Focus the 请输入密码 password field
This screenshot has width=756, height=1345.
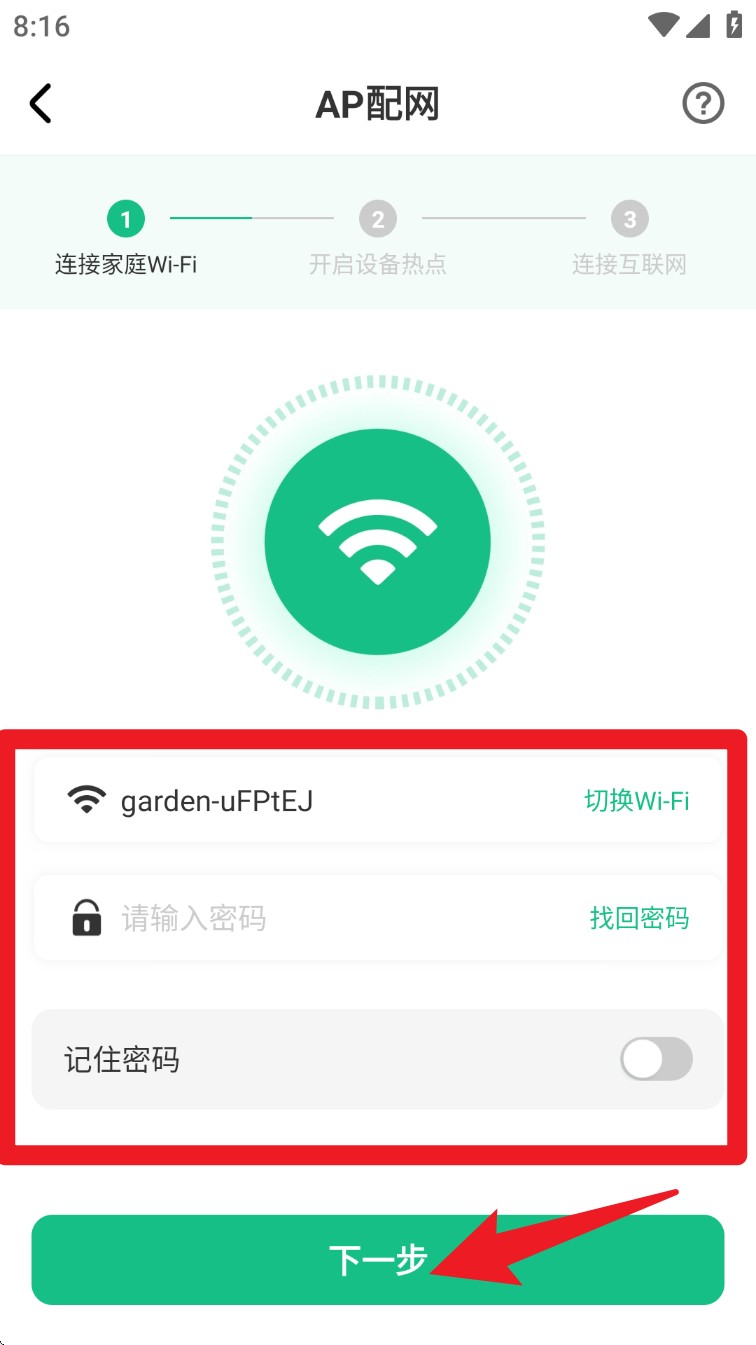(x=330, y=918)
